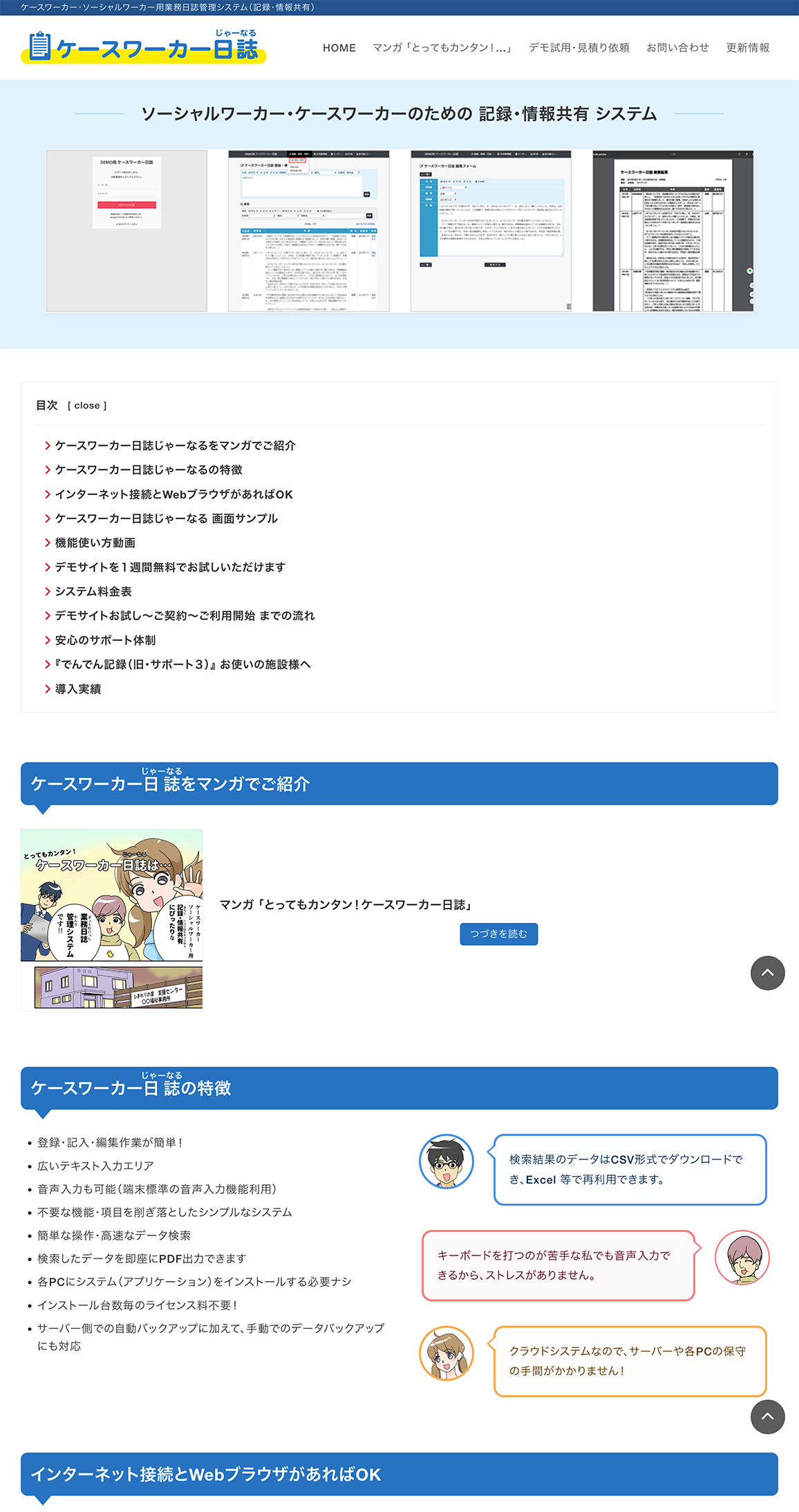Screen dimensions: 799x1512
Task: Jump to ケースワーカー日誌じゃーなるをマンガでご紹介
Action: coord(175,446)
